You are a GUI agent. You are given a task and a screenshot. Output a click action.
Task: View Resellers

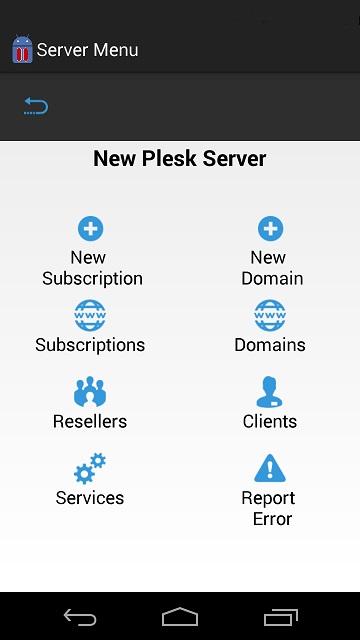[90, 403]
